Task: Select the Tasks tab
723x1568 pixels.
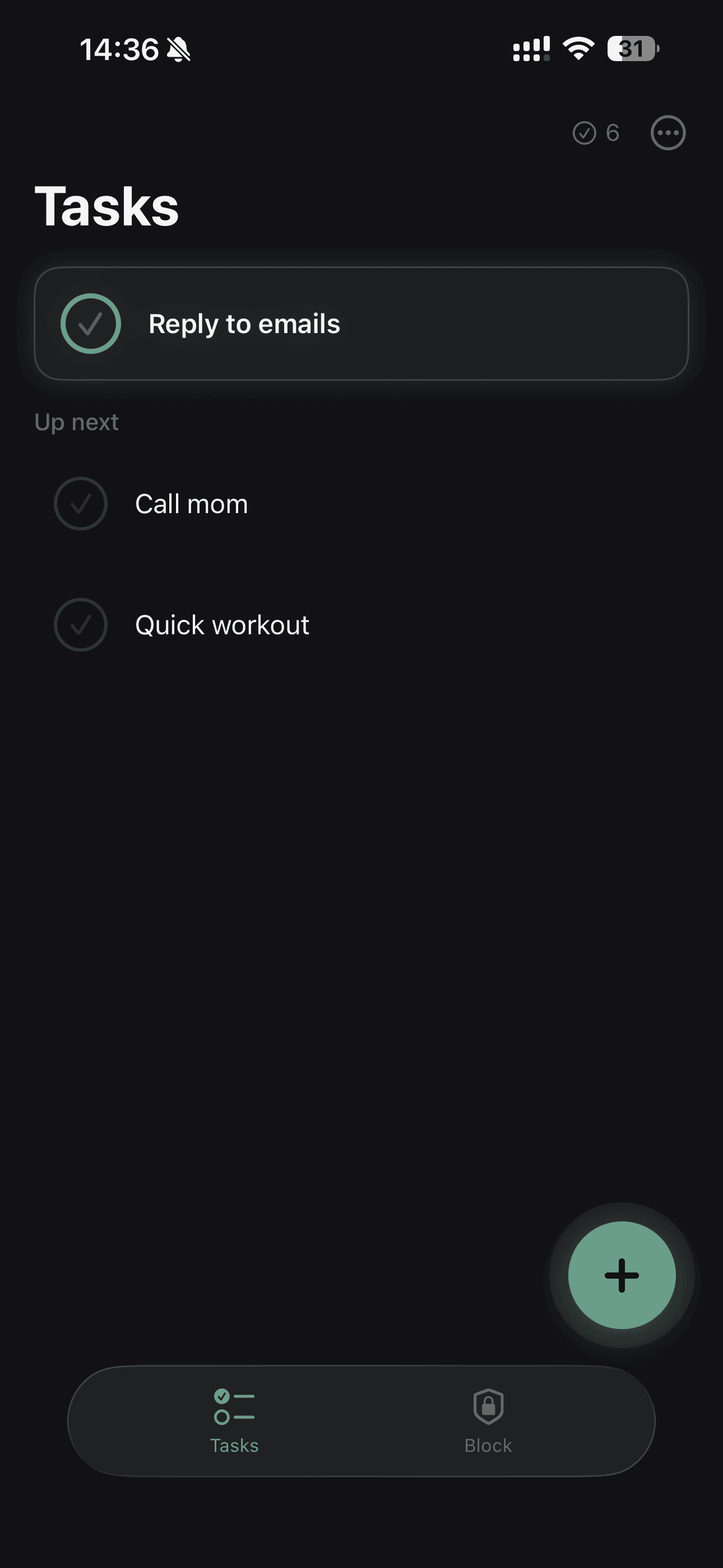Action: coord(234,1421)
